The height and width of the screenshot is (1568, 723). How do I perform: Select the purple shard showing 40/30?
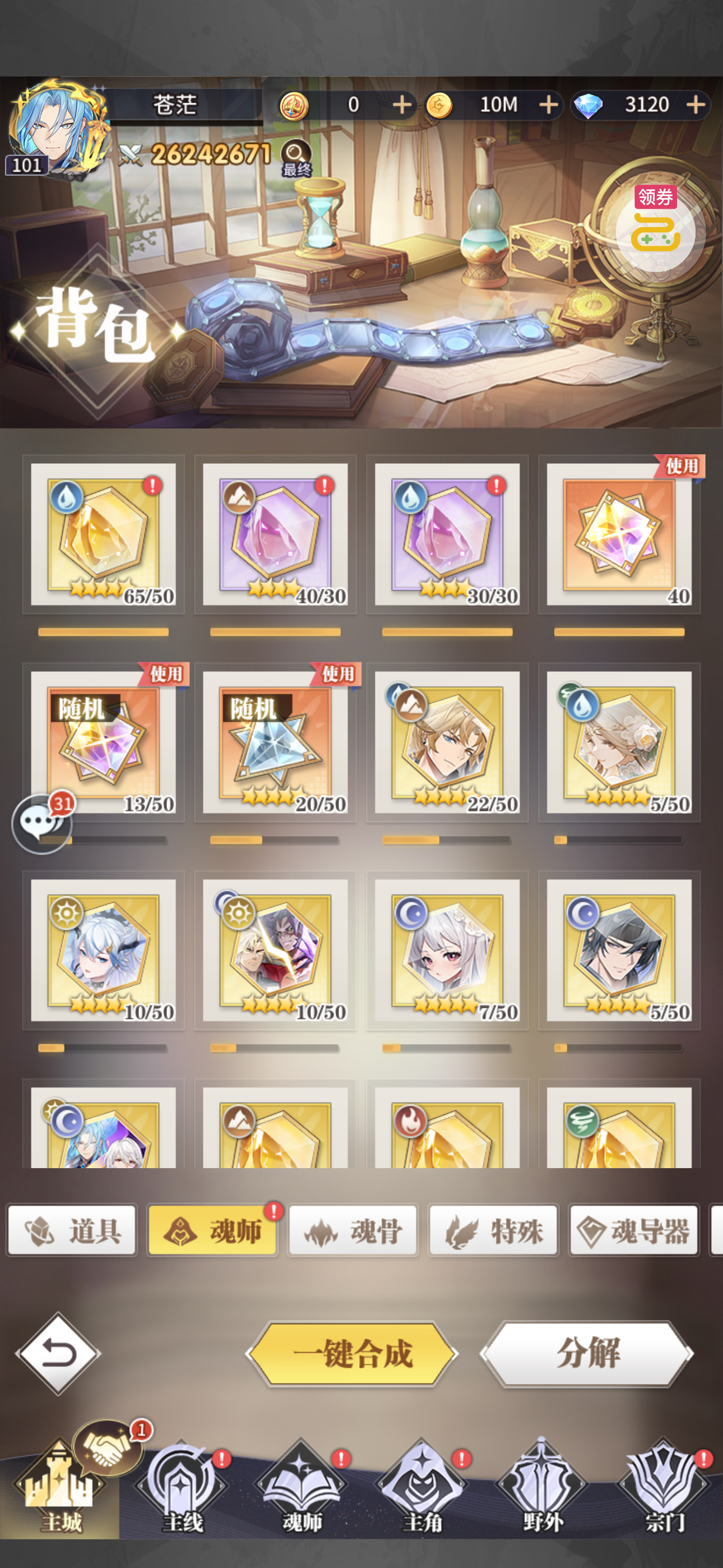pyautogui.click(x=275, y=534)
